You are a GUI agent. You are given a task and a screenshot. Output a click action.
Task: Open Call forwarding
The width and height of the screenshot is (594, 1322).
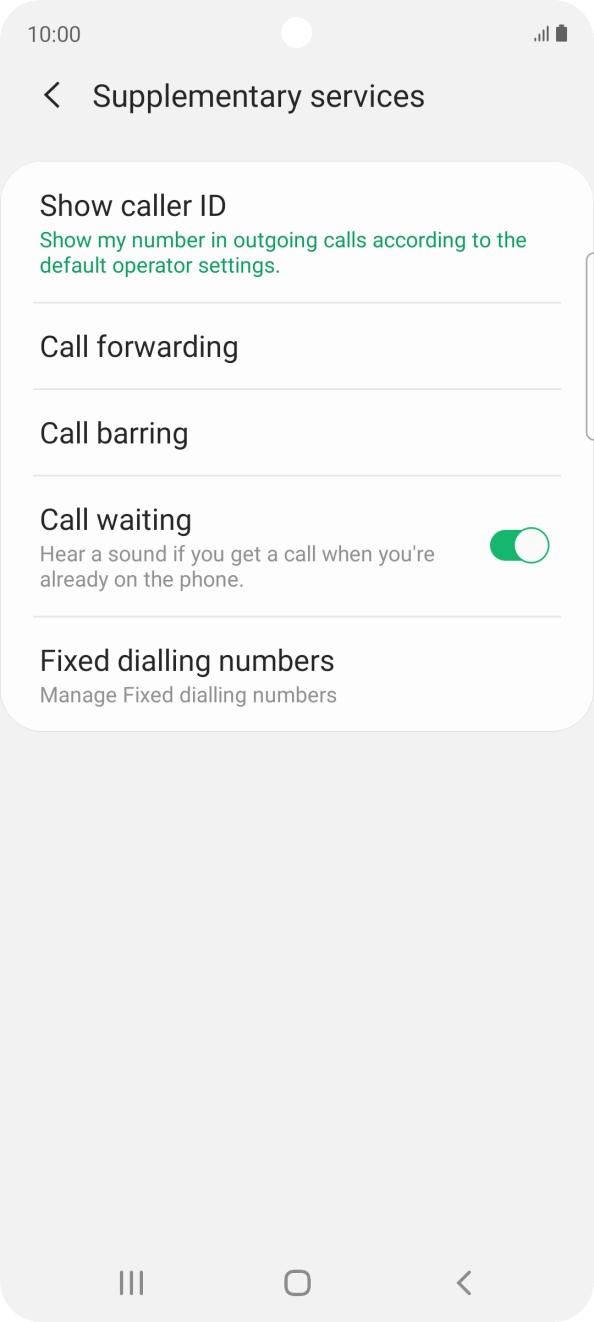(x=297, y=347)
